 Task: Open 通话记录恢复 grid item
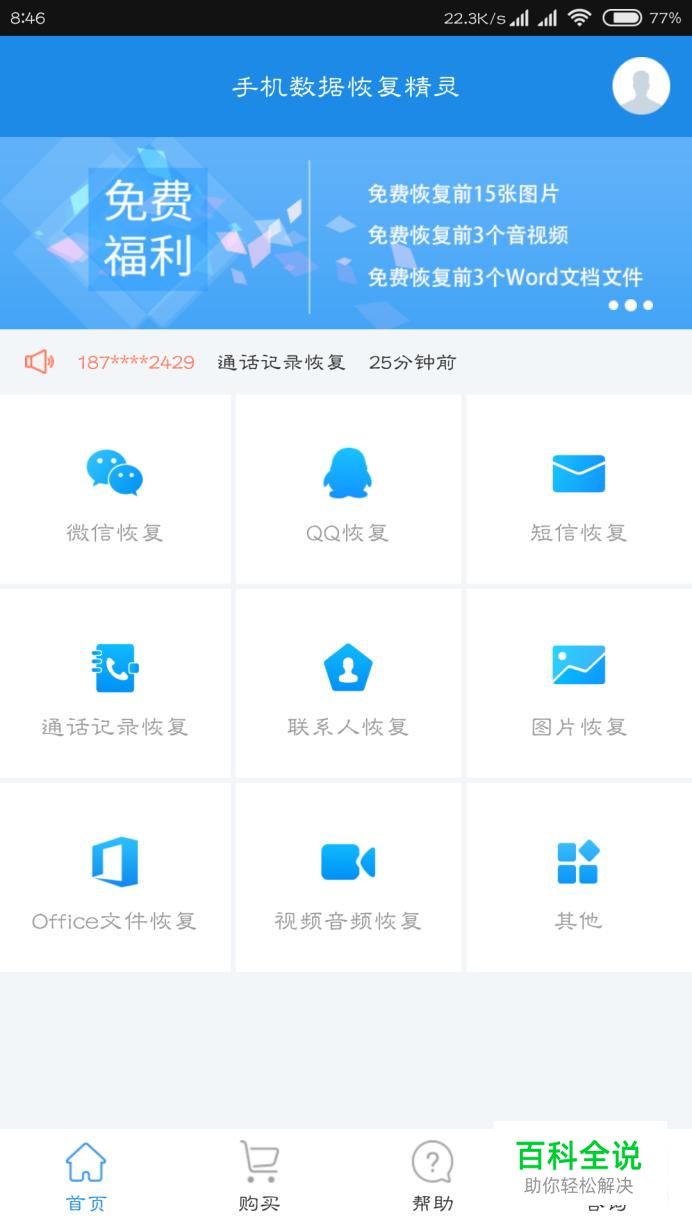tap(115, 684)
